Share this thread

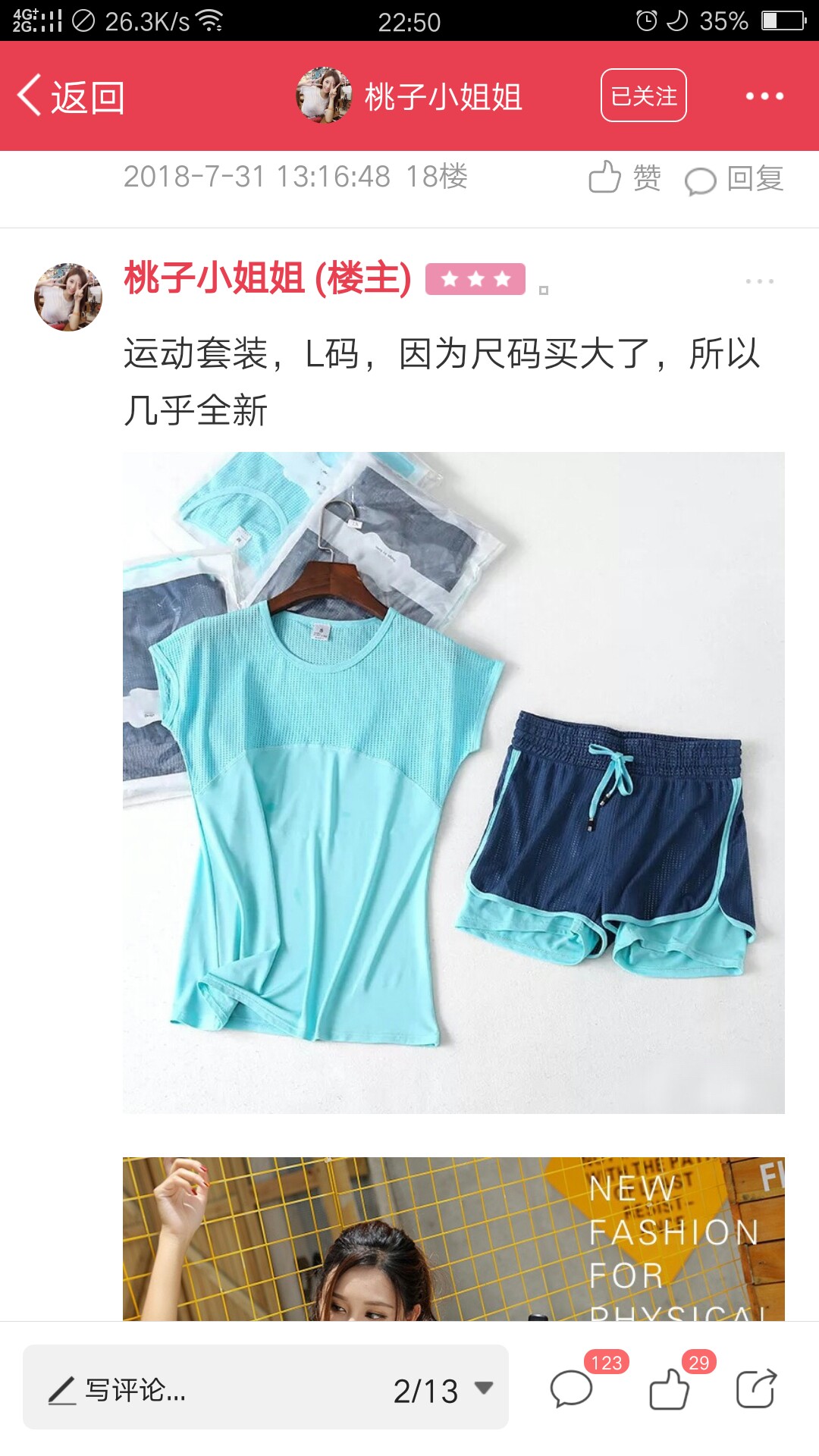pyautogui.click(x=757, y=1388)
